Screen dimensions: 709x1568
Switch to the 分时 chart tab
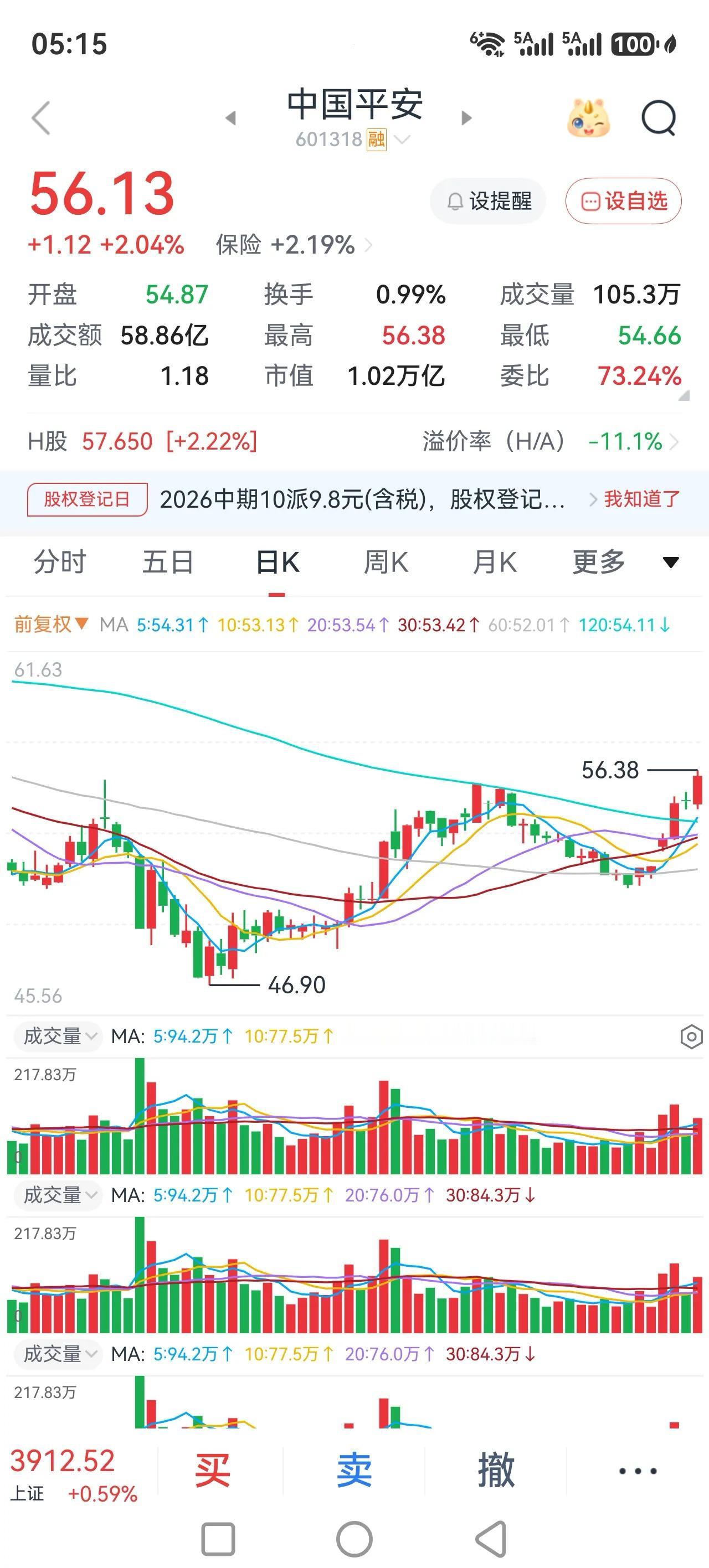(x=60, y=562)
